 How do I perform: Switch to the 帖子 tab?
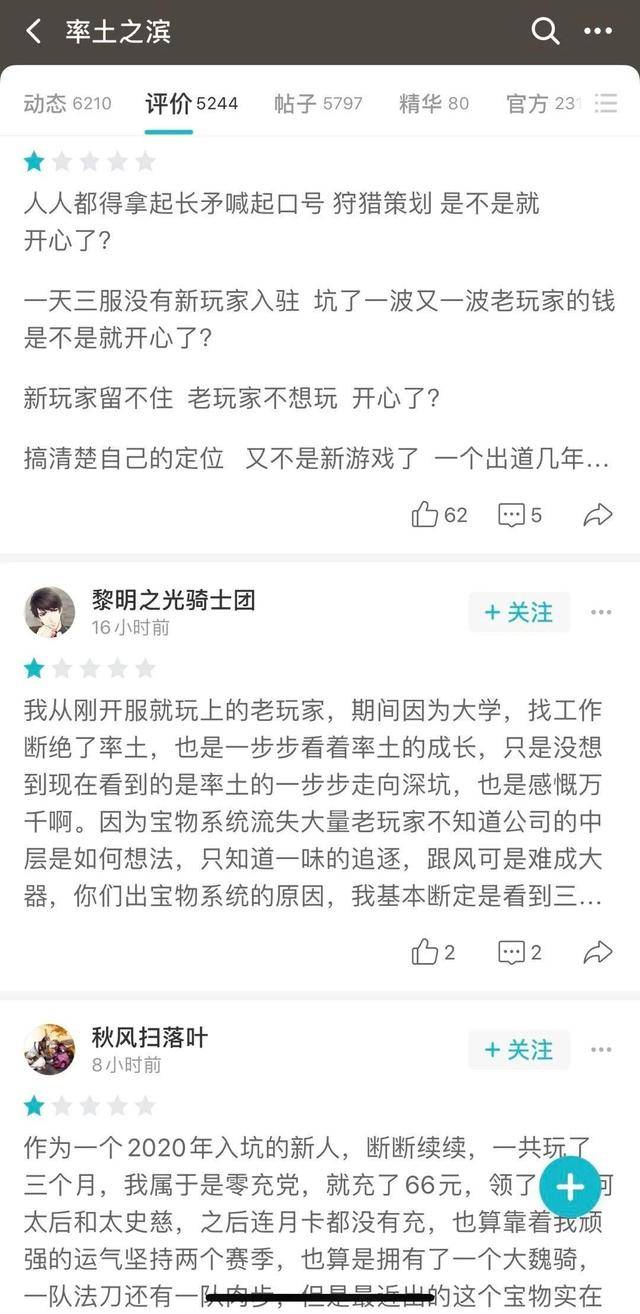(x=318, y=103)
